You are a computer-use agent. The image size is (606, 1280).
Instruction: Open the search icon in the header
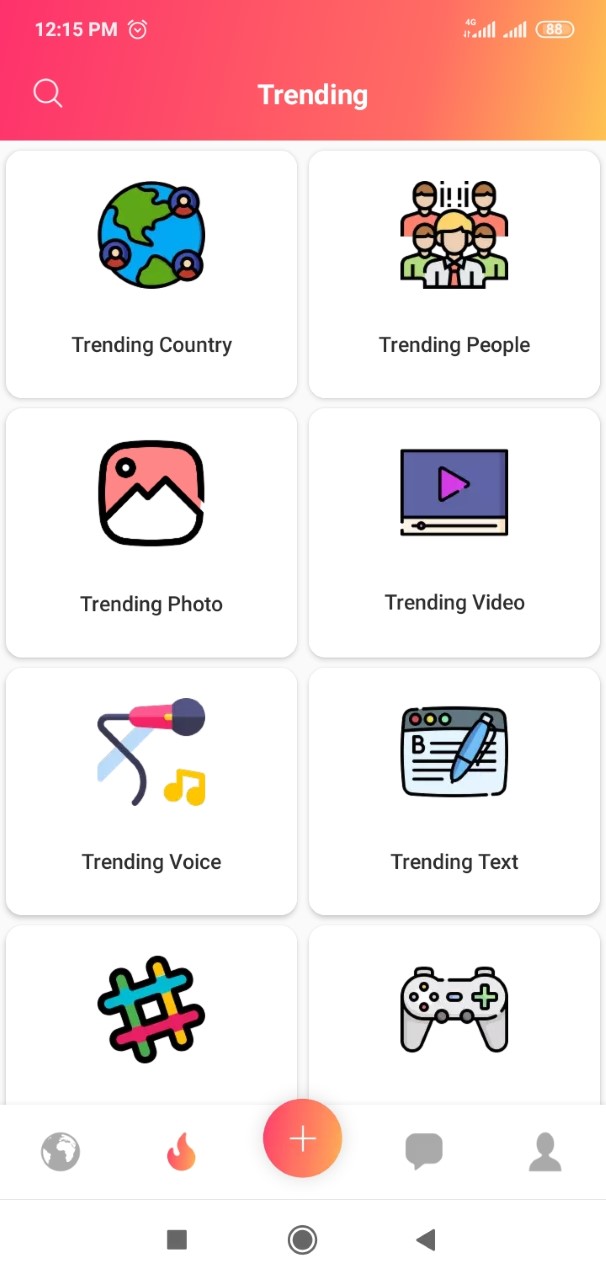pos(48,93)
